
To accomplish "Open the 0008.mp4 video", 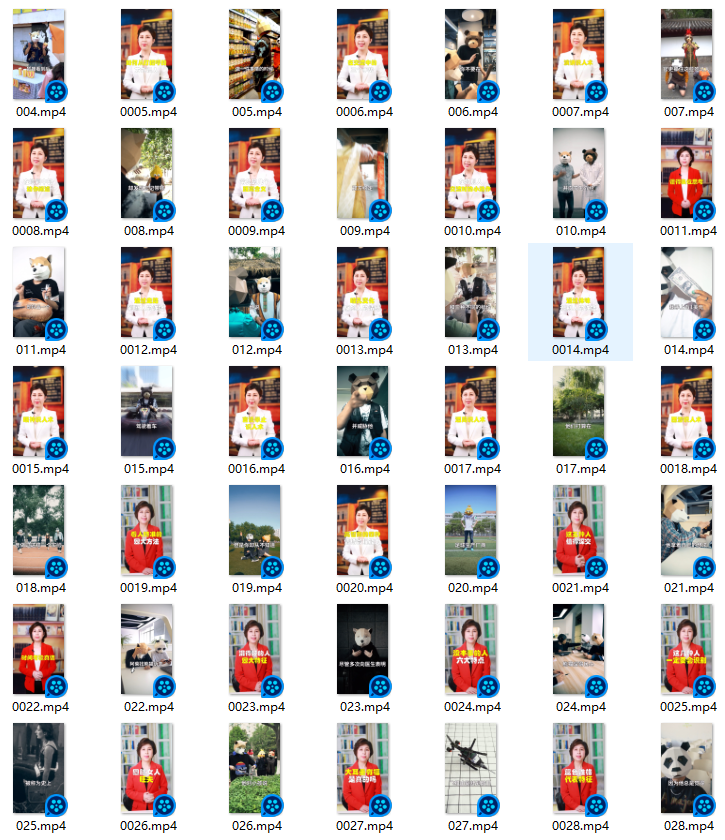I will (40, 174).
